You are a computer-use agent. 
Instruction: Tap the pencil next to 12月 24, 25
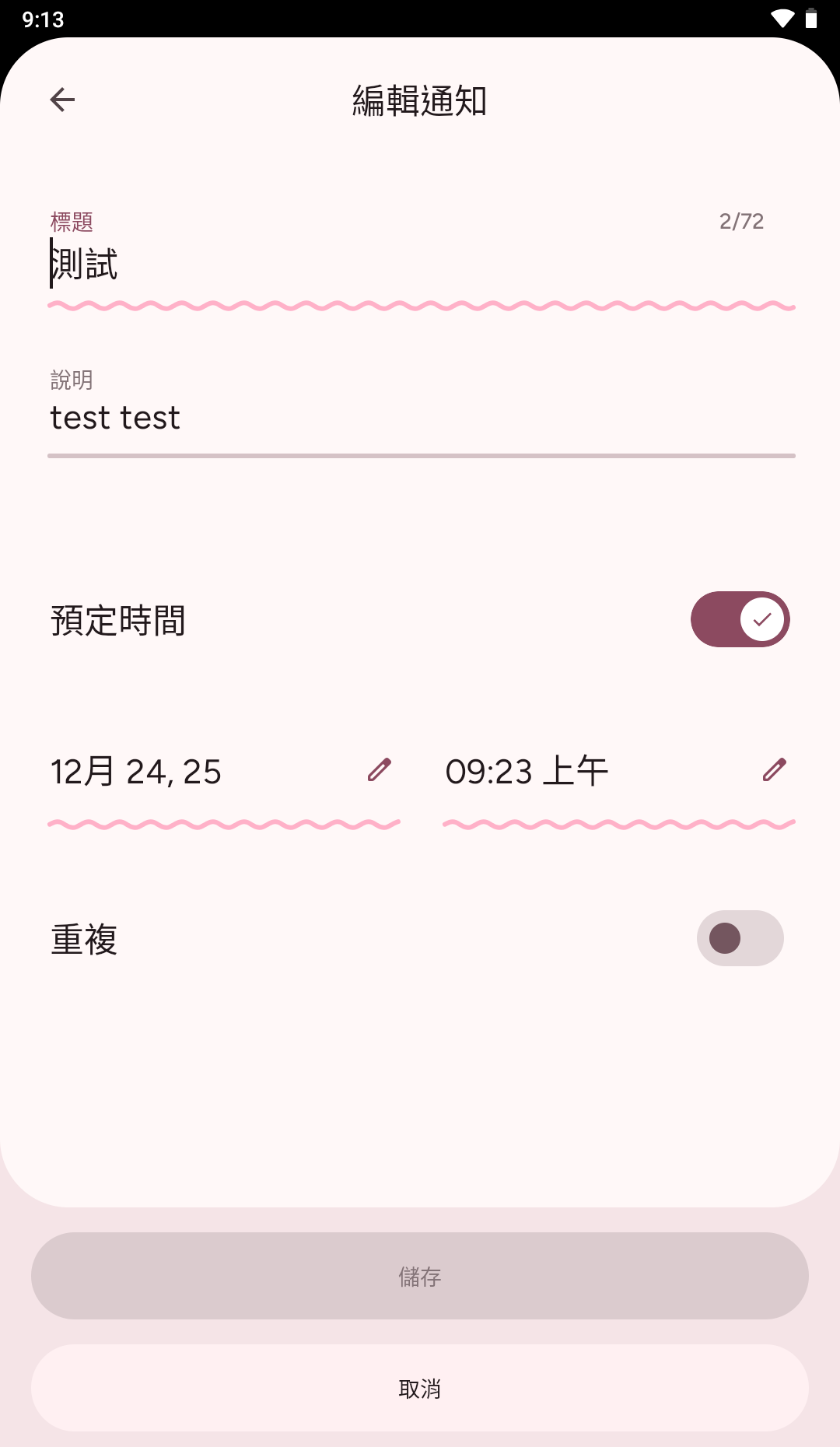[380, 771]
